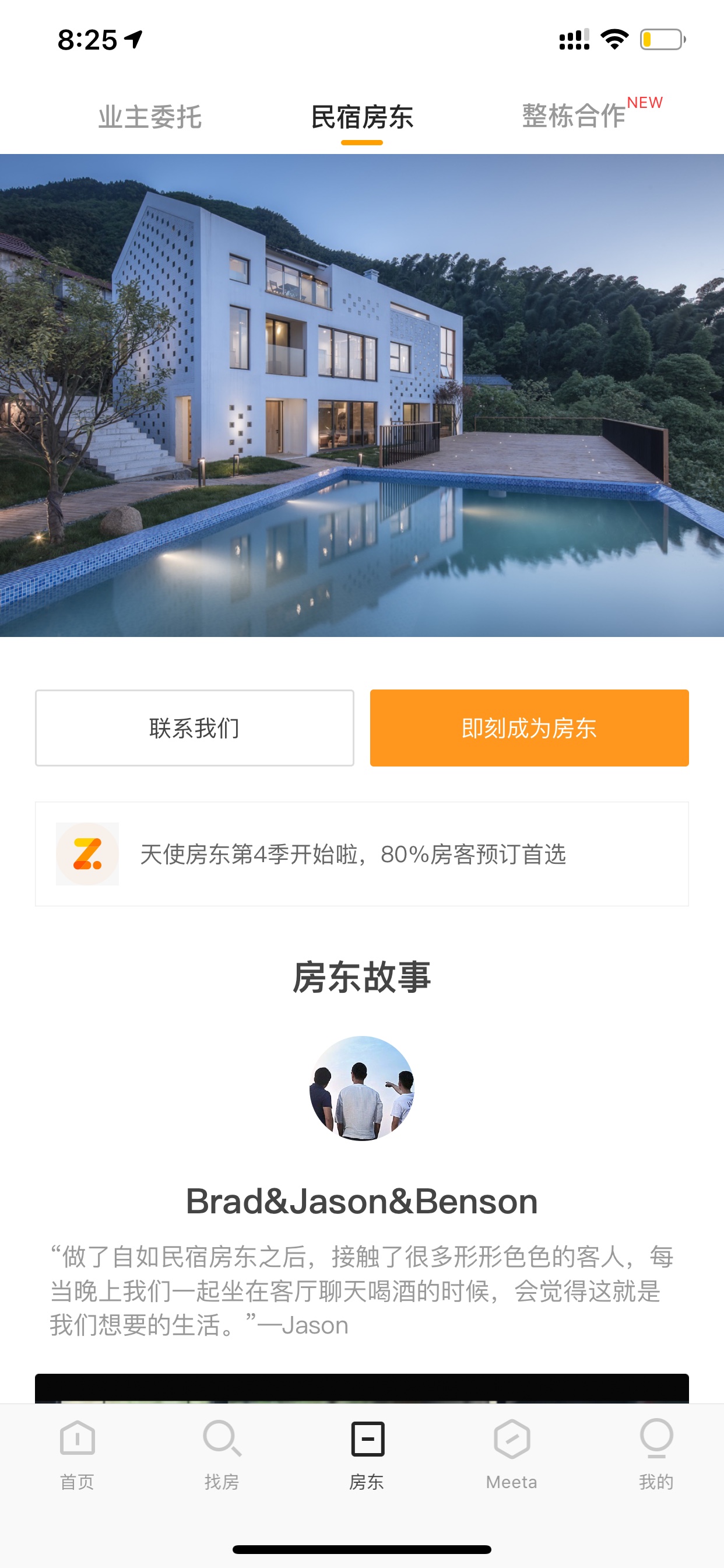Switch to the Meeta tab
The height and width of the screenshot is (1568, 724).
(x=512, y=1455)
